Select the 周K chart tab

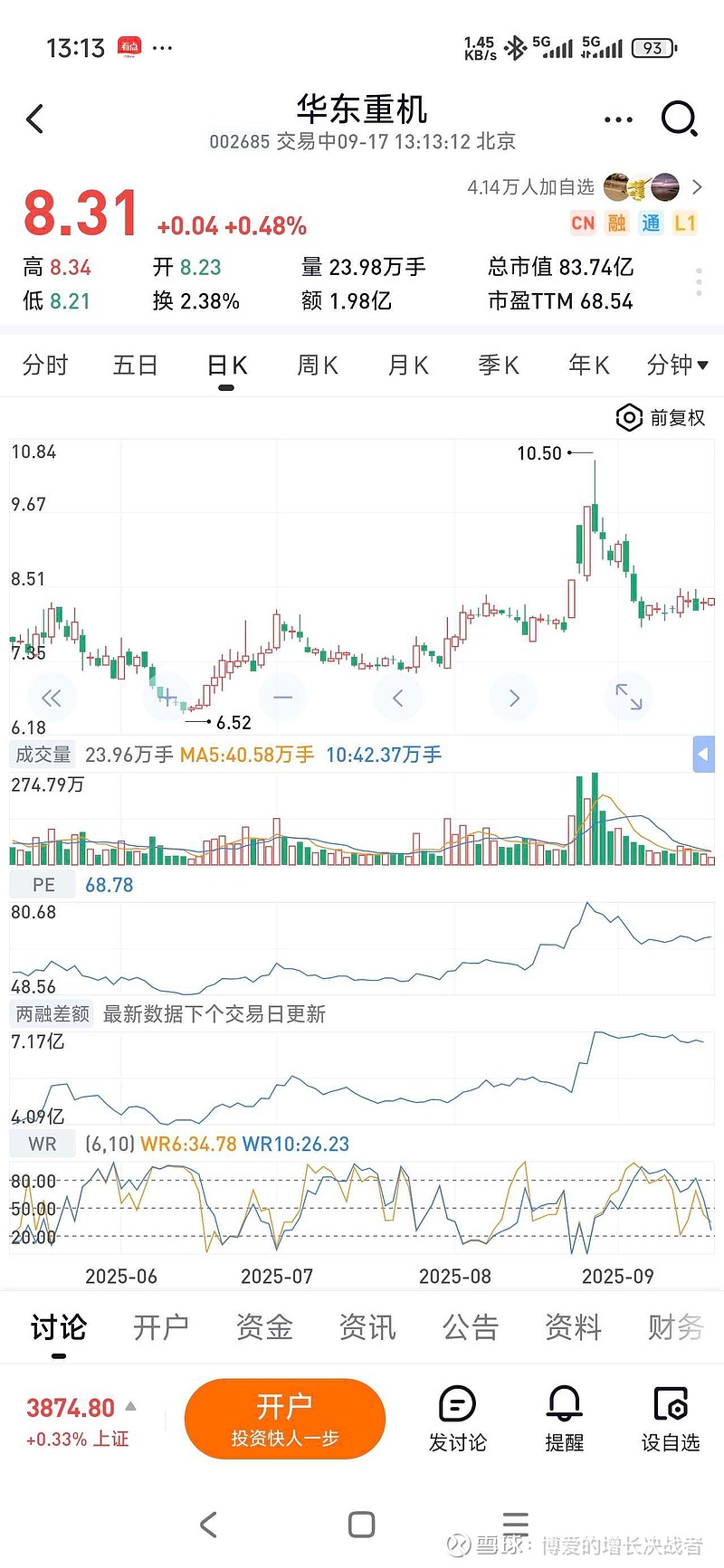point(318,366)
